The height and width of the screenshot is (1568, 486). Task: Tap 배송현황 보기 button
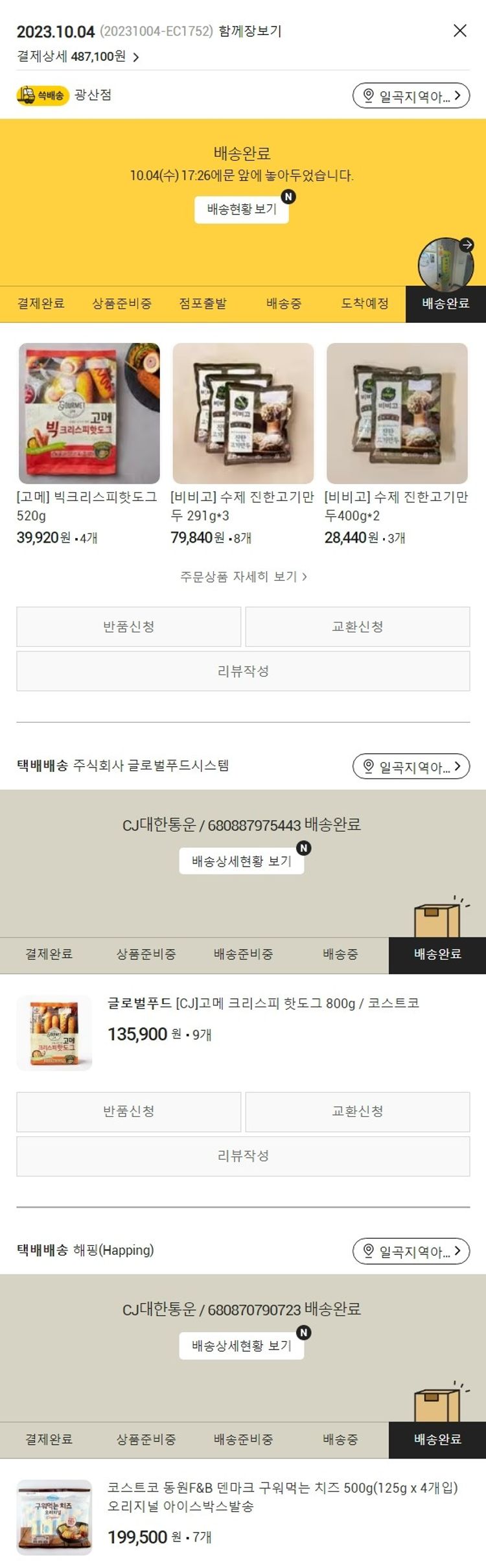point(242,209)
